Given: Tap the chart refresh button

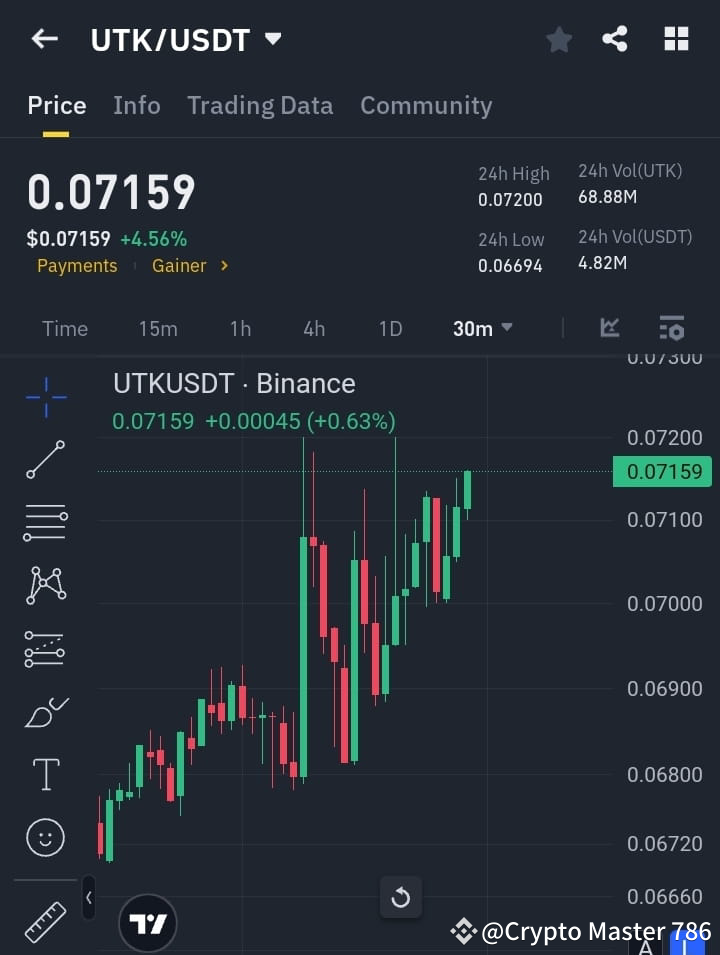Looking at the screenshot, I should click(400, 898).
